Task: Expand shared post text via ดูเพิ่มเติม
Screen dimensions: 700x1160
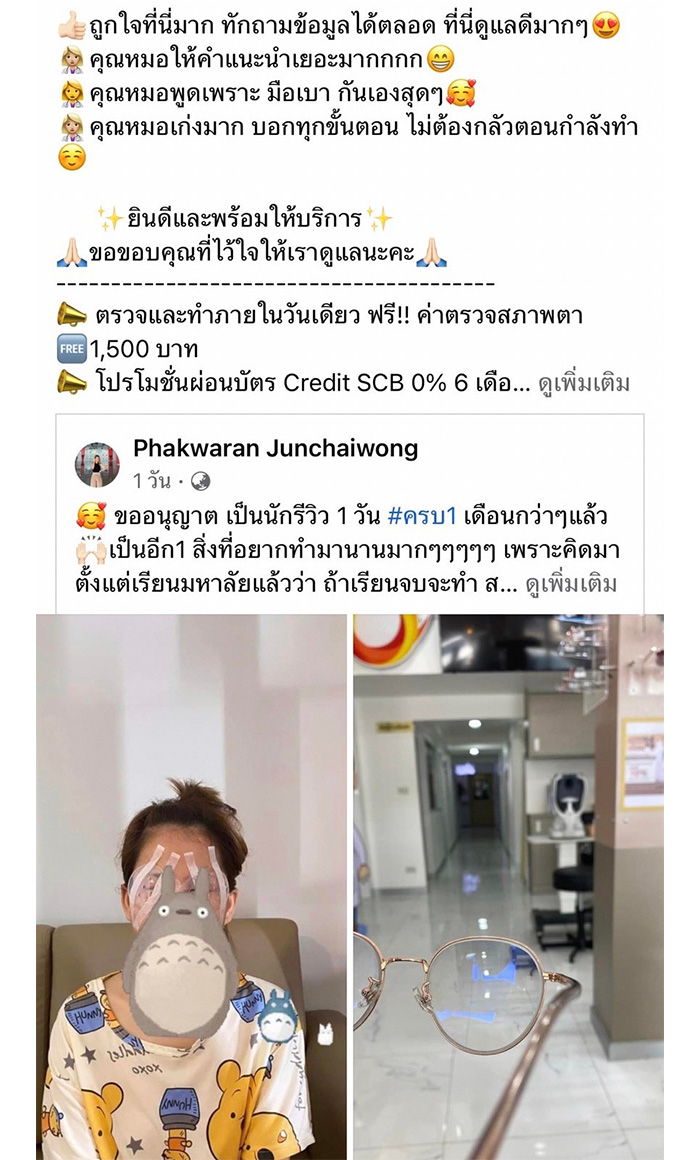Action: coord(571,584)
